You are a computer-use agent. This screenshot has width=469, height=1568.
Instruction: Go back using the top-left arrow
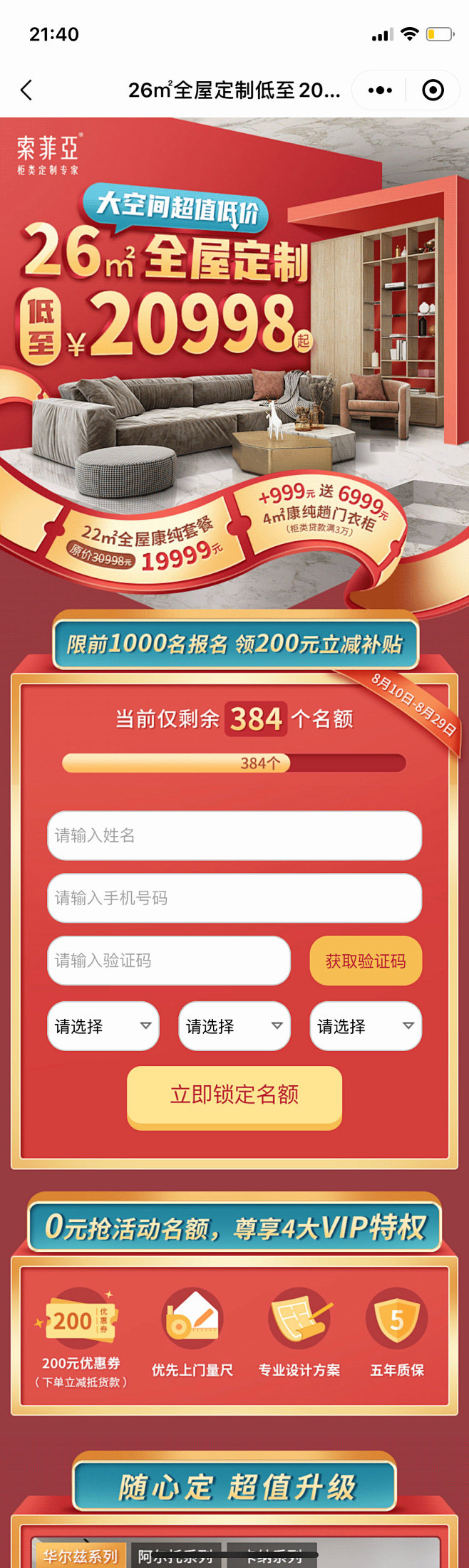click(26, 90)
